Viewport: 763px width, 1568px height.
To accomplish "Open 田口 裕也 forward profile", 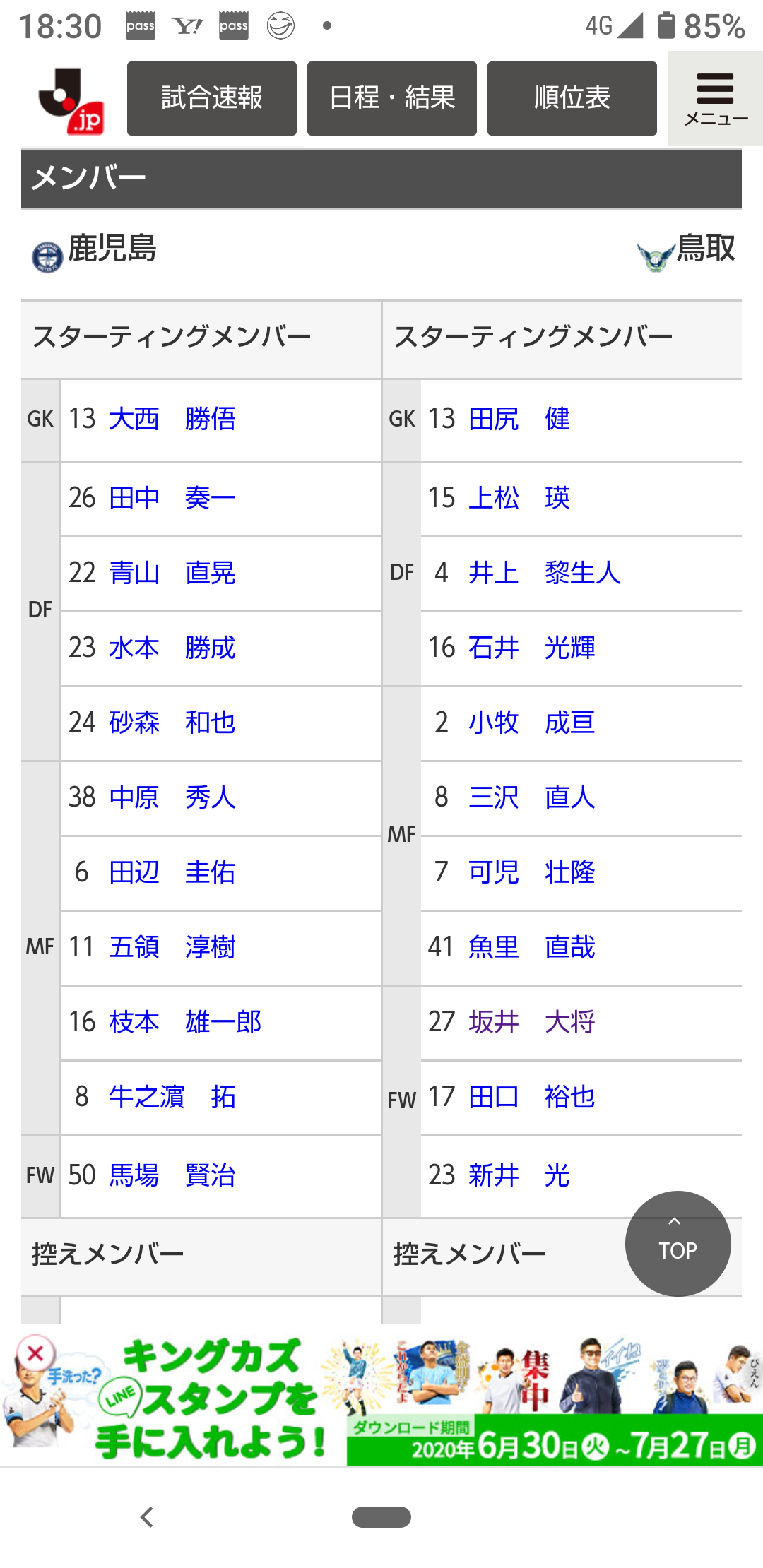I will tap(531, 1097).
